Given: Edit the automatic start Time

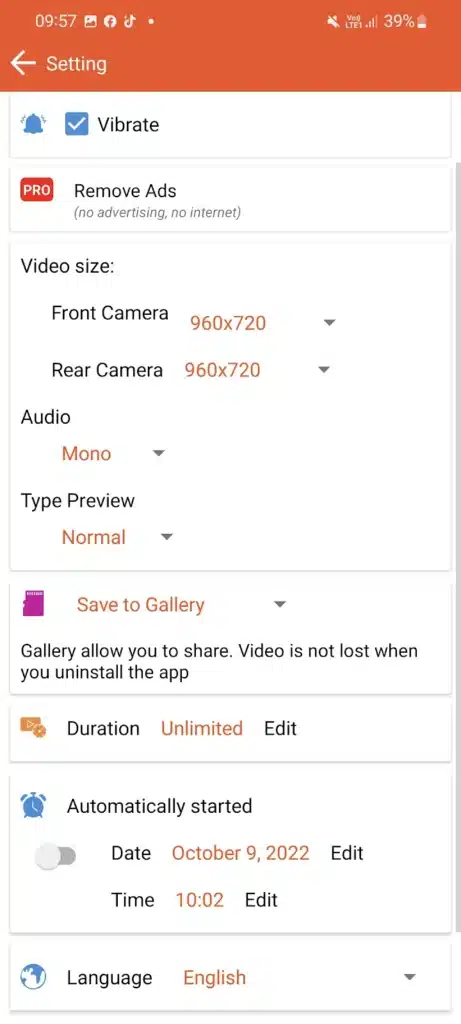Looking at the screenshot, I should (x=261, y=899).
